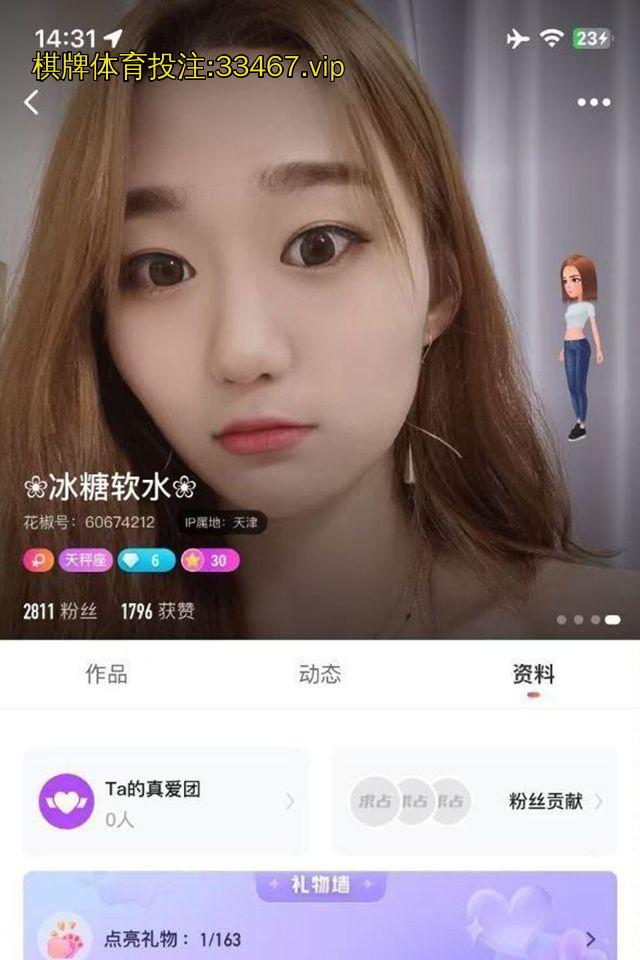
Task: Open the Ta的真爱团 card
Action: point(166,802)
